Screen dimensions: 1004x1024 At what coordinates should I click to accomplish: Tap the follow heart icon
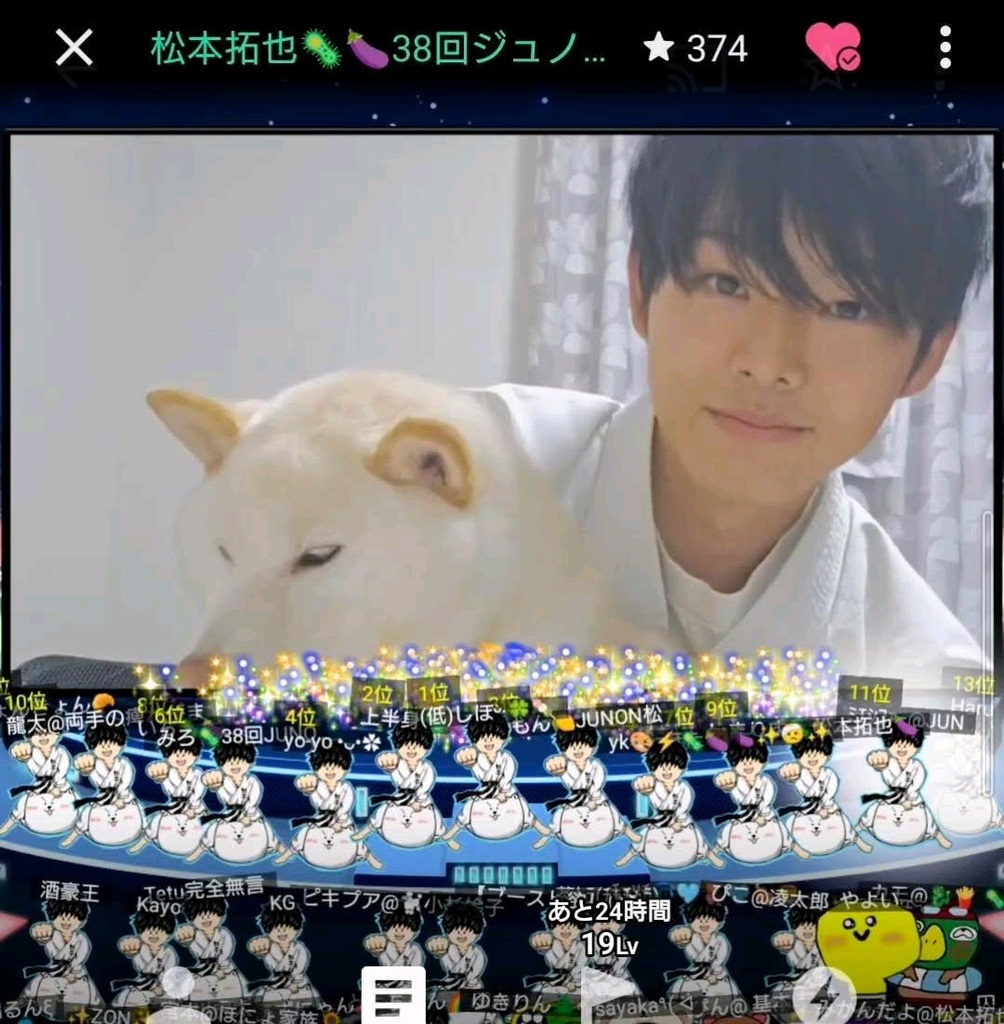click(x=832, y=46)
